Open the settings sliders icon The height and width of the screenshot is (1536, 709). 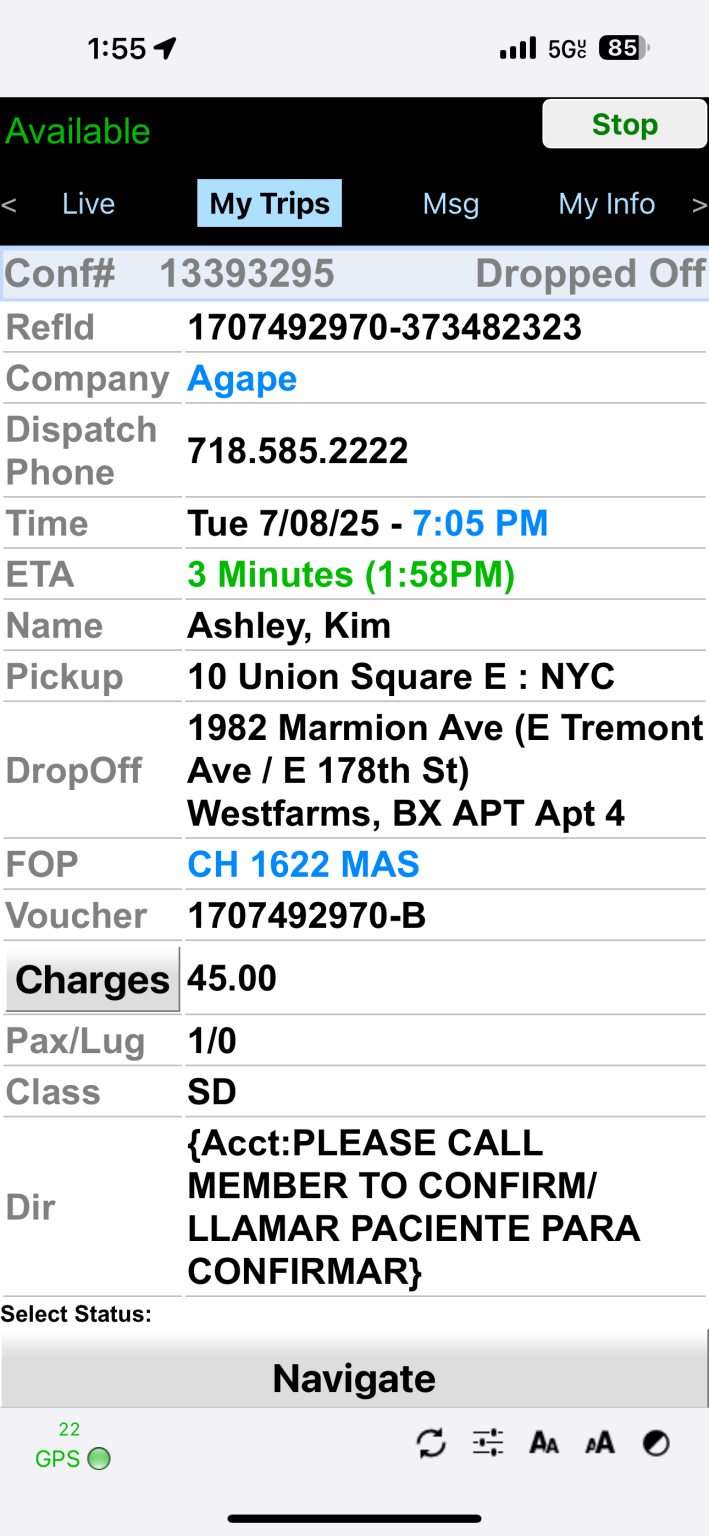tap(488, 1443)
